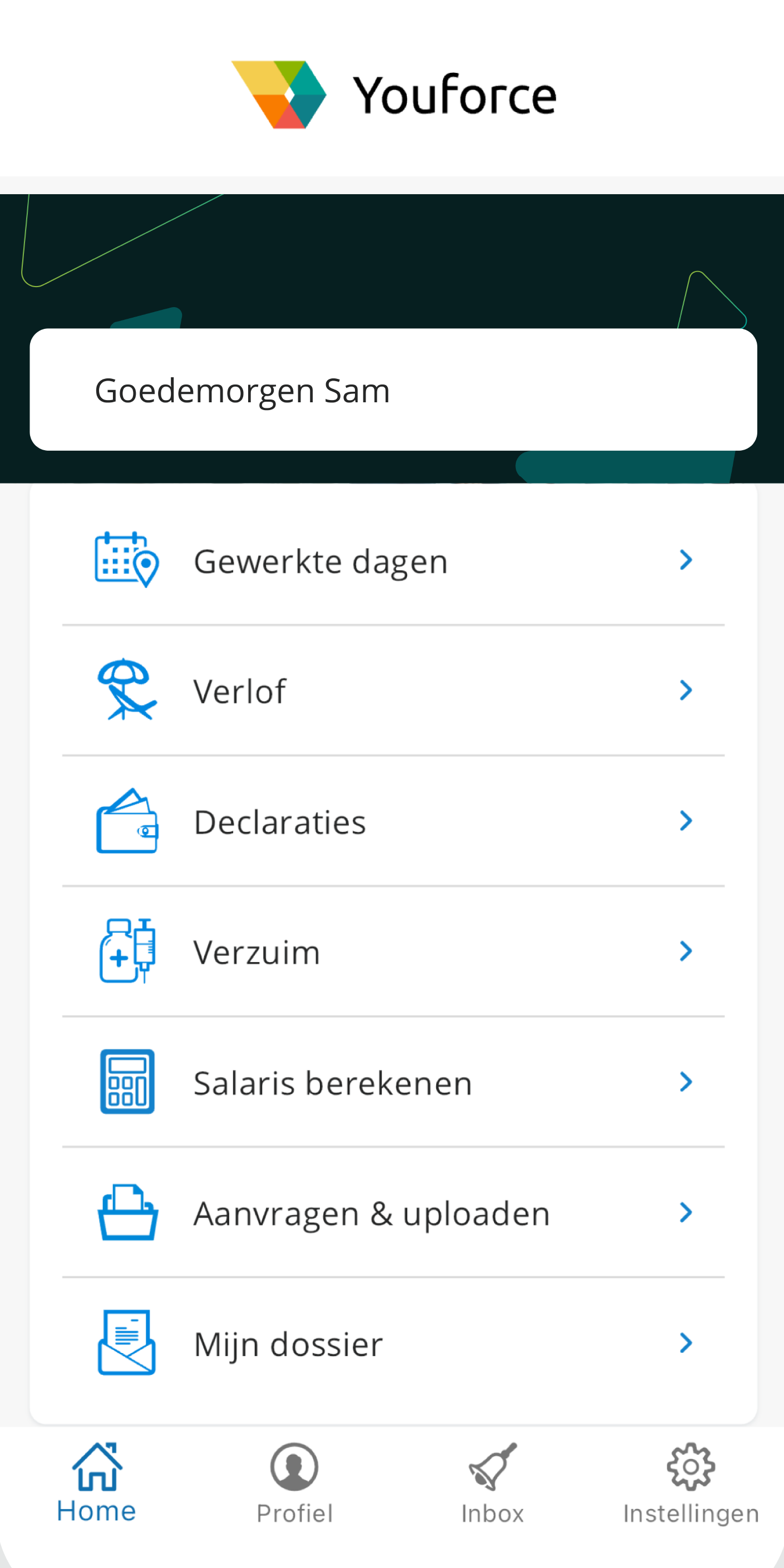Open Aanvragen & uploaden

(393, 1213)
